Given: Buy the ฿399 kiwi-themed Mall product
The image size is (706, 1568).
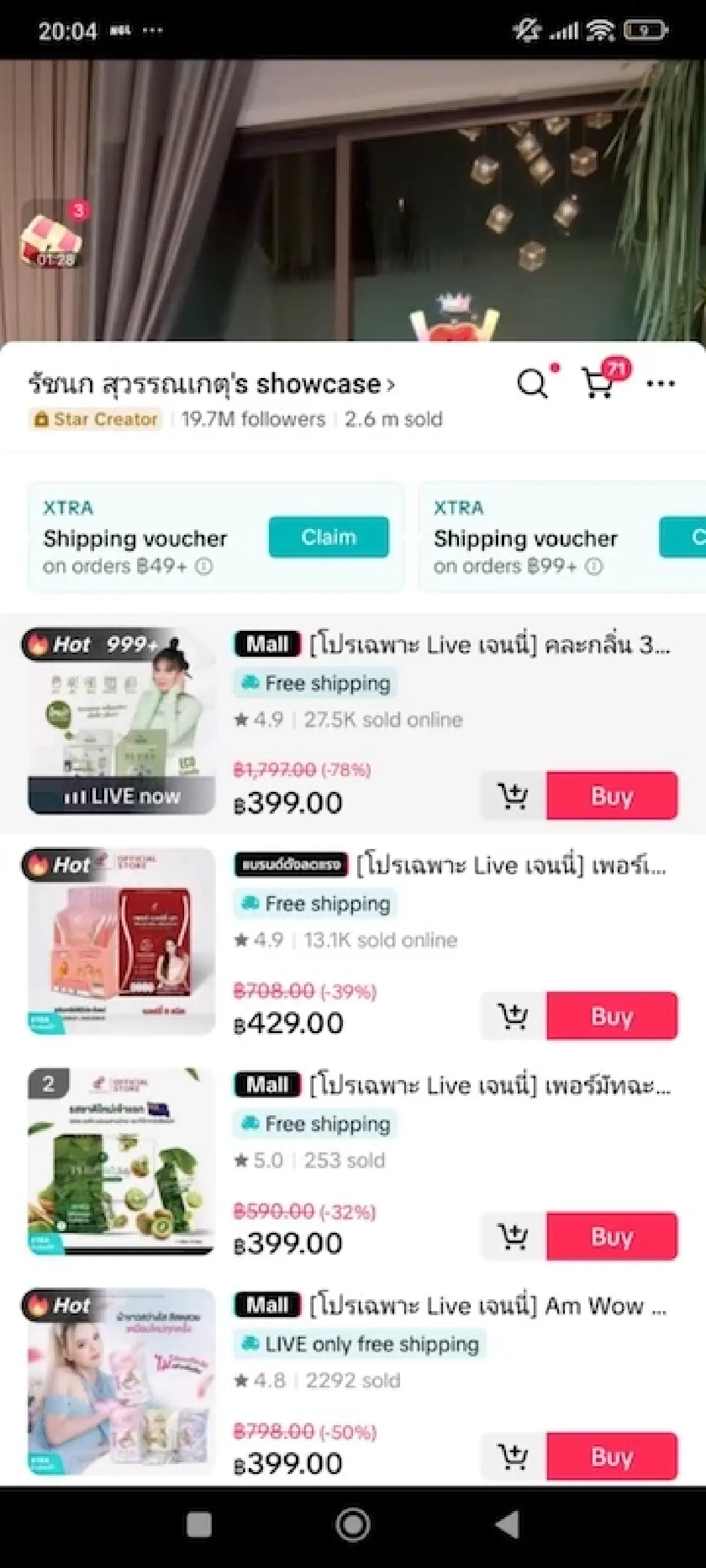Looking at the screenshot, I should point(612,1236).
